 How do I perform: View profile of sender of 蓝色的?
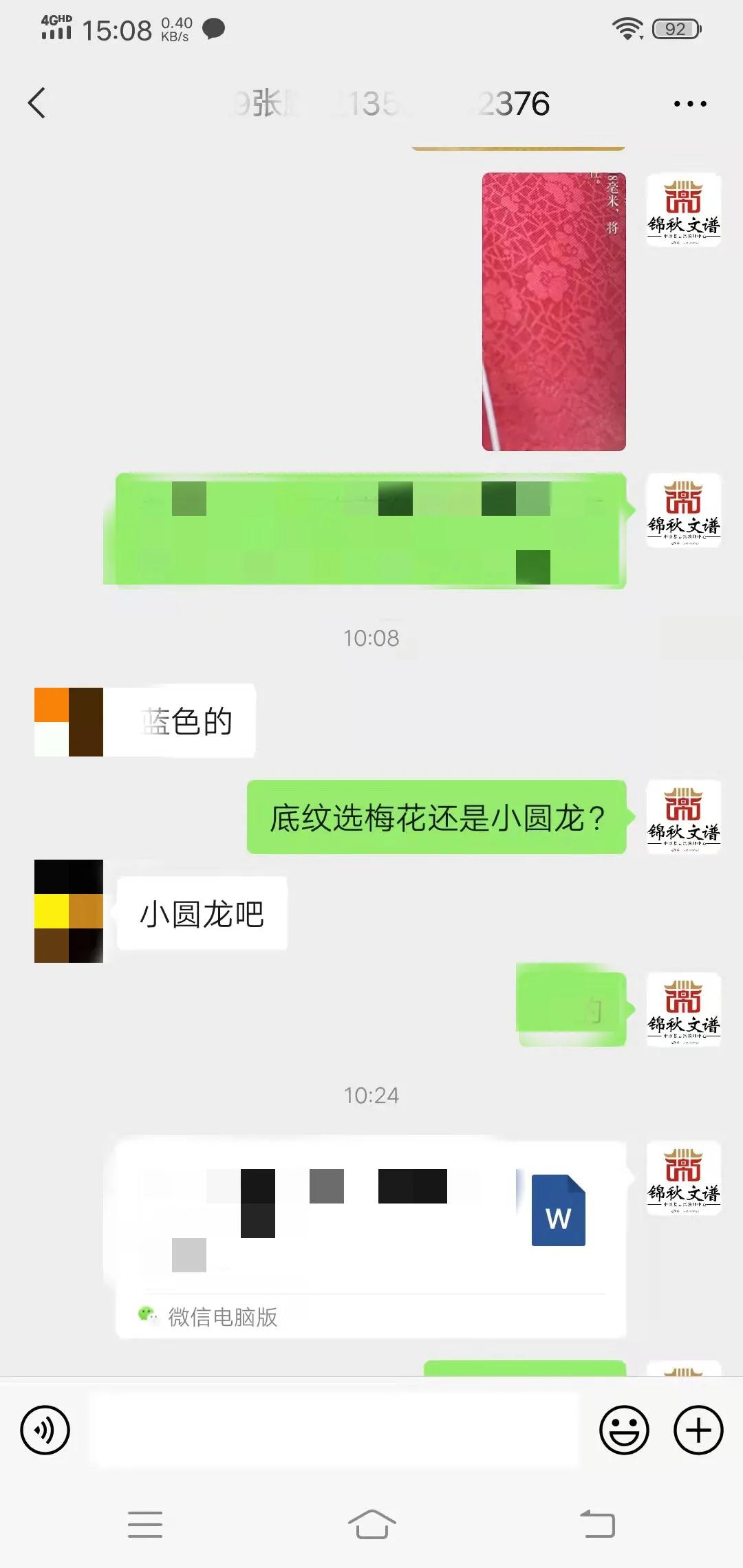click(69, 722)
